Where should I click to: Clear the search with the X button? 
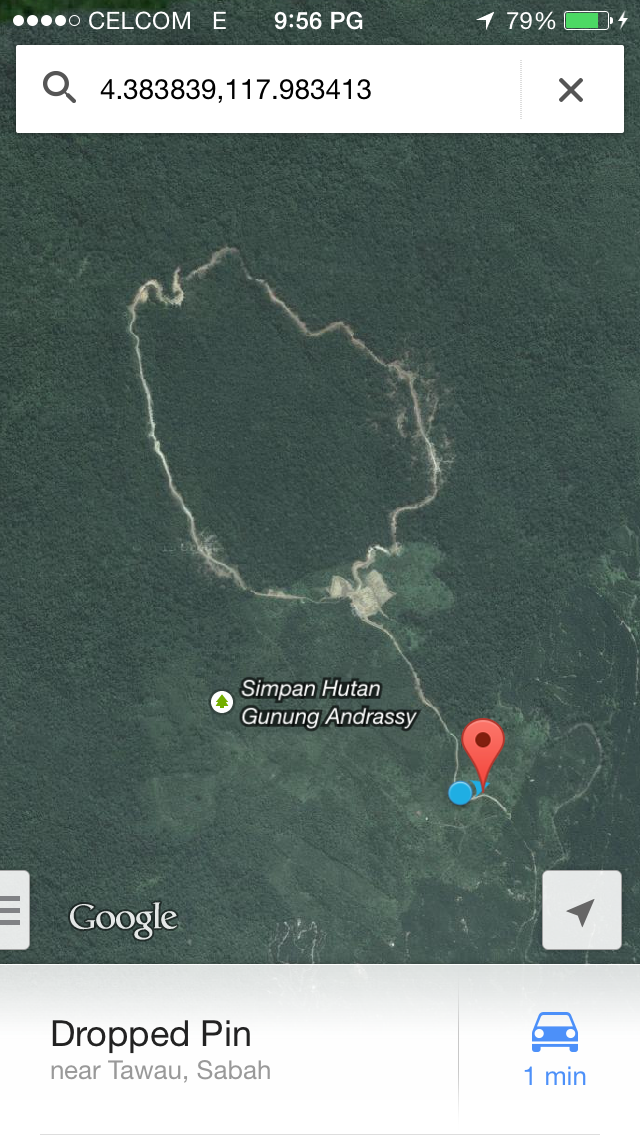(570, 90)
